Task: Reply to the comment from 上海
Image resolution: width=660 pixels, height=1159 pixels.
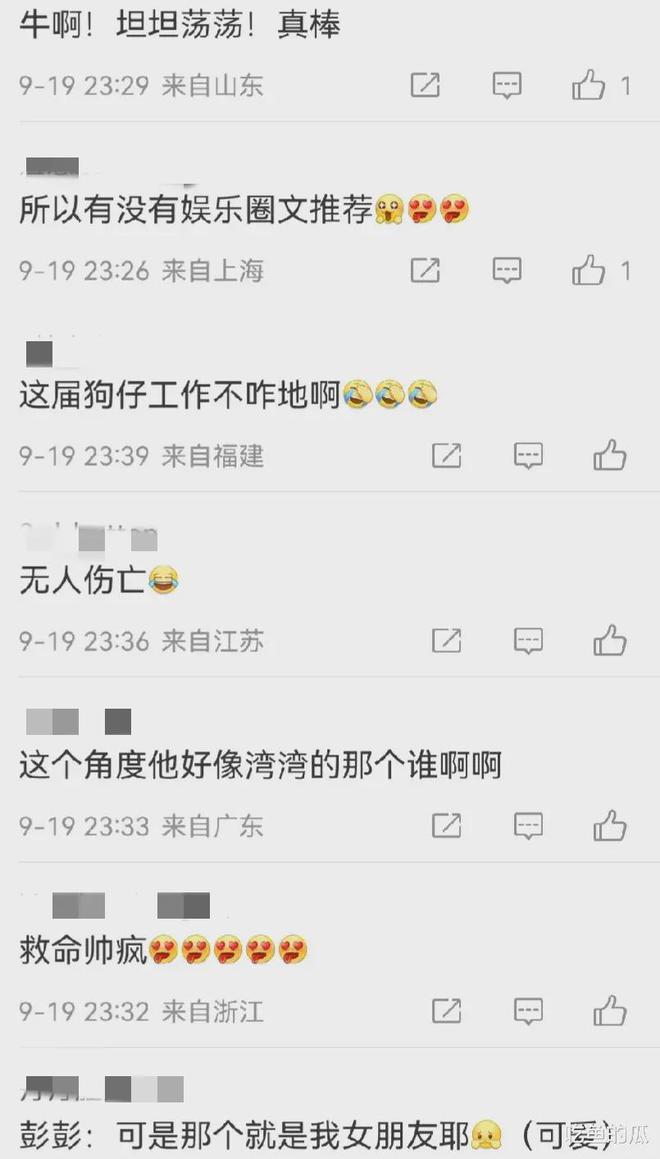Action: (x=507, y=270)
